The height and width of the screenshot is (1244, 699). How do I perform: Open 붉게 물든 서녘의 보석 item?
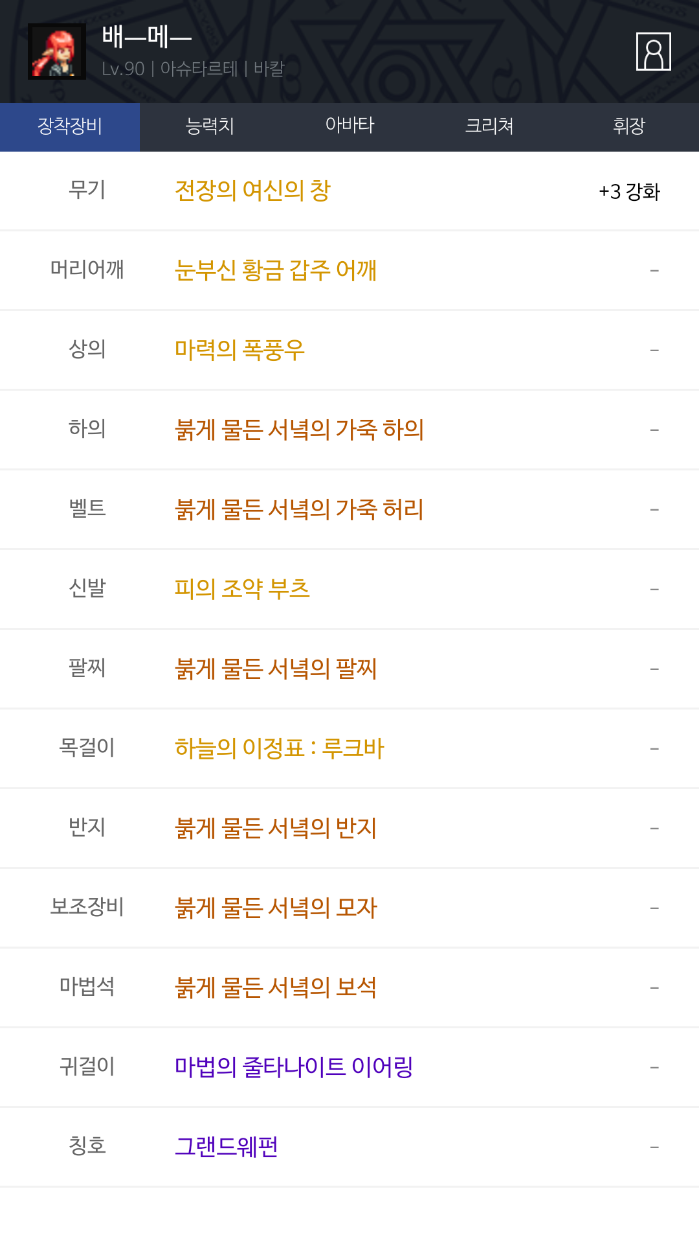click(275, 988)
